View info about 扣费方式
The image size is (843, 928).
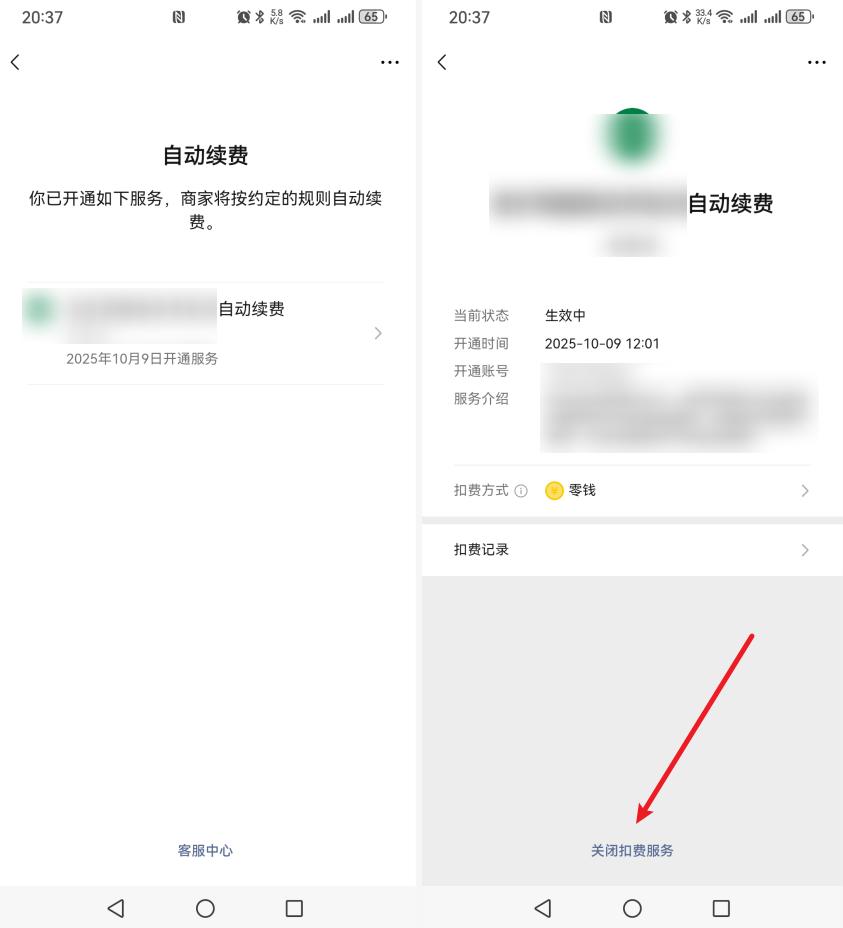coord(521,492)
